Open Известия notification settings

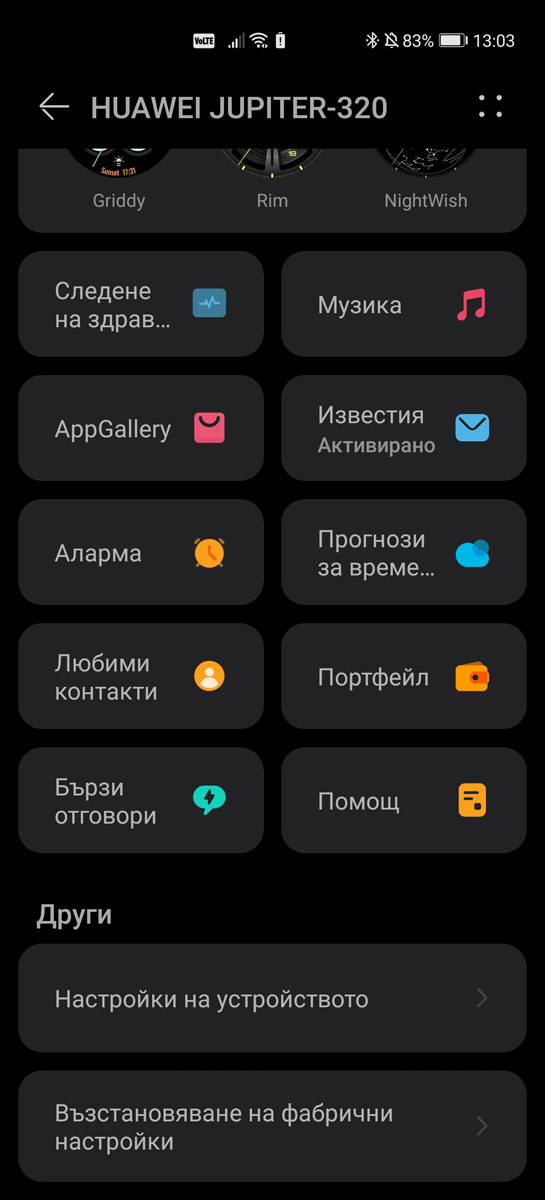(404, 428)
